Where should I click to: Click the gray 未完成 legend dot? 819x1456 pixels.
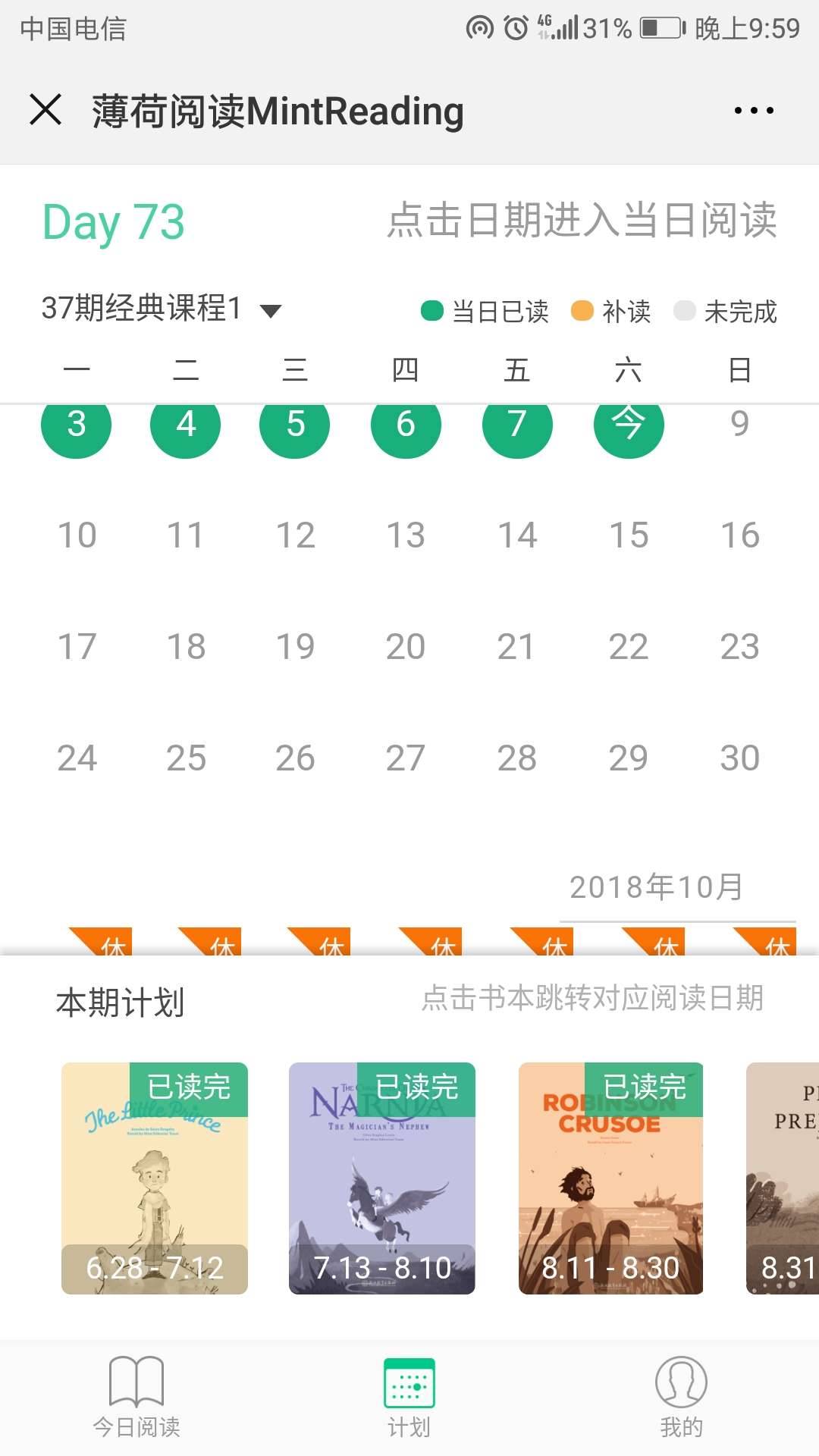pos(685,311)
